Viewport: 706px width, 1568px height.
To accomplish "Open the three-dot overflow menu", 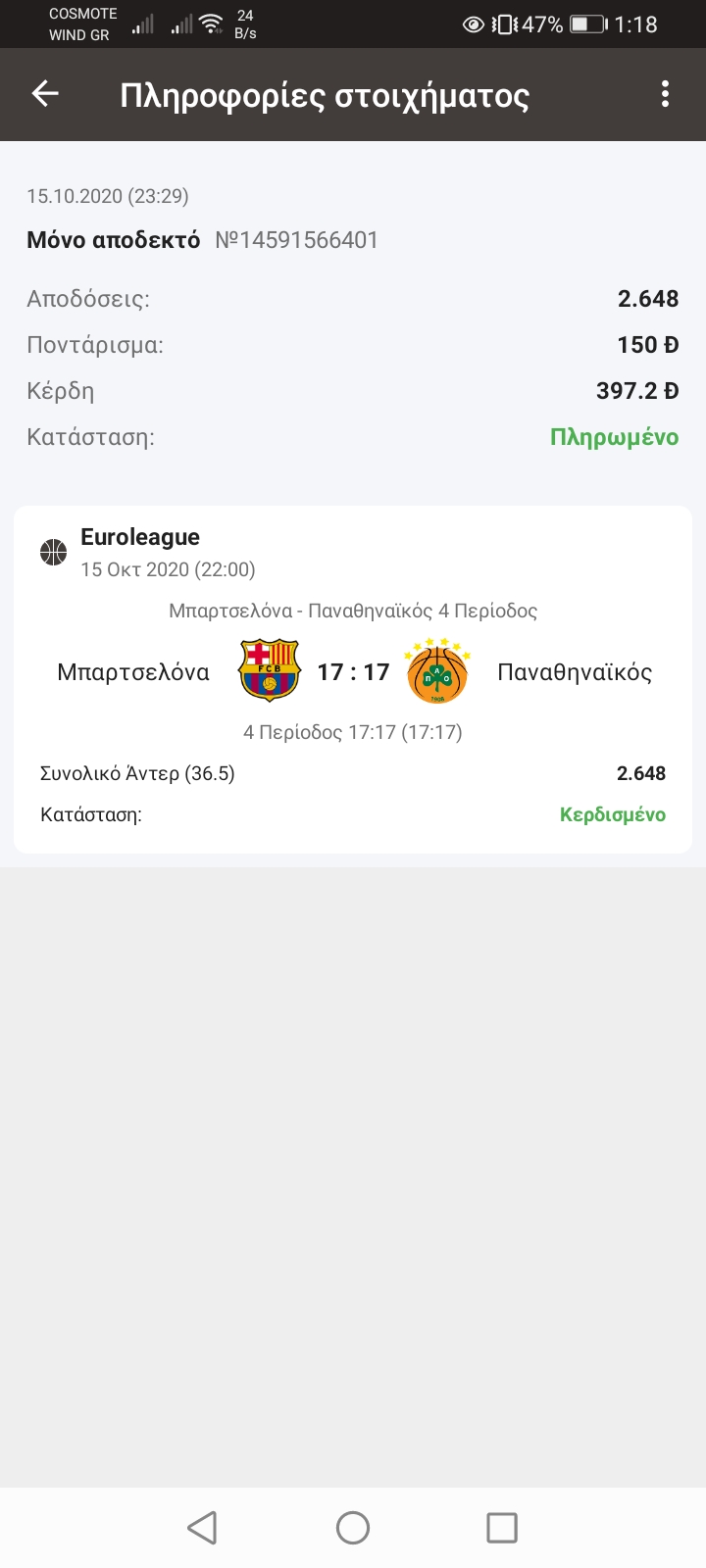I will pyautogui.click(x=665, y=94).
